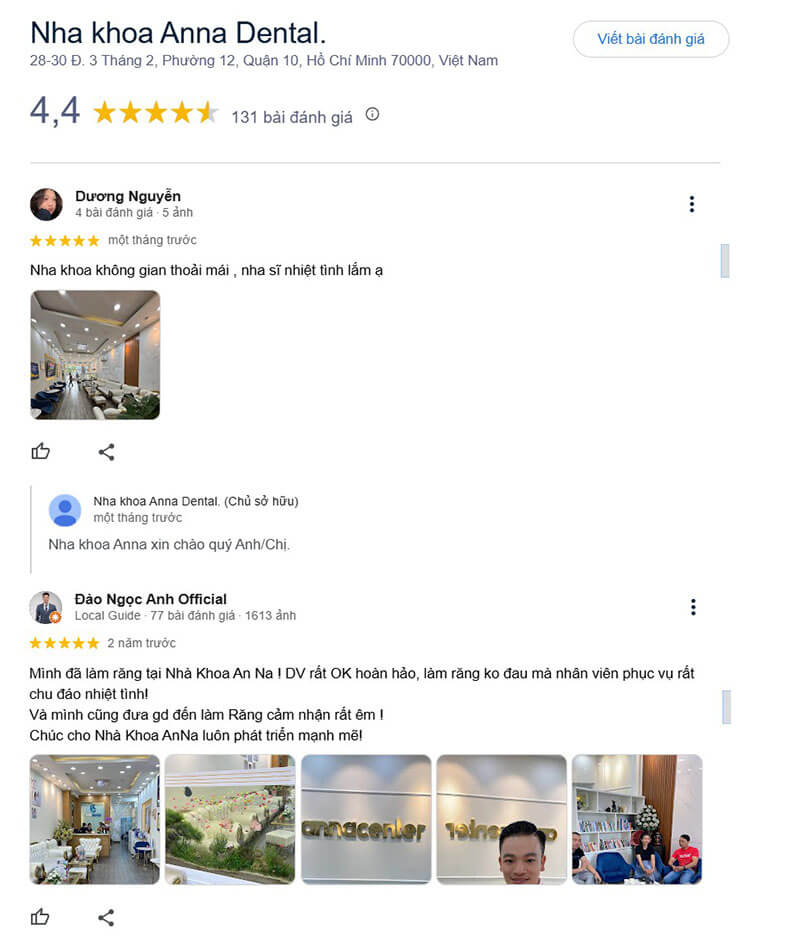Like Dương Nguyễn's review
The image size is (800, 942).
pyautogui.click(x=41, y=451)
